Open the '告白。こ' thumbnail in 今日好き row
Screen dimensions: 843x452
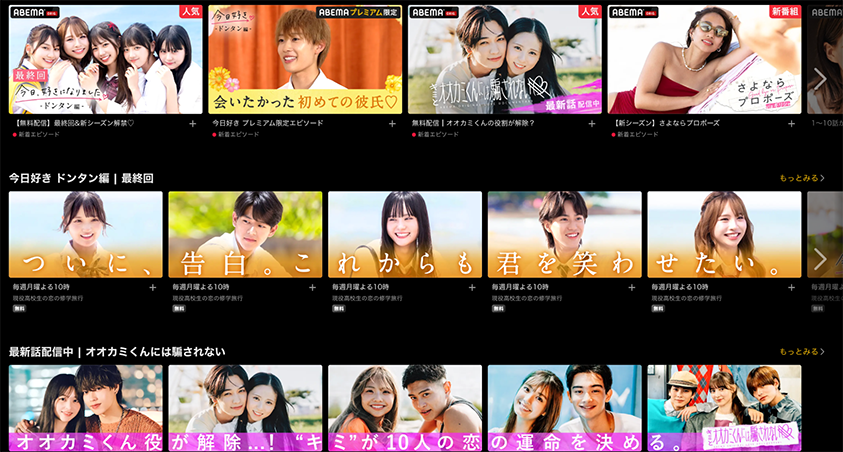click(245, 234)
